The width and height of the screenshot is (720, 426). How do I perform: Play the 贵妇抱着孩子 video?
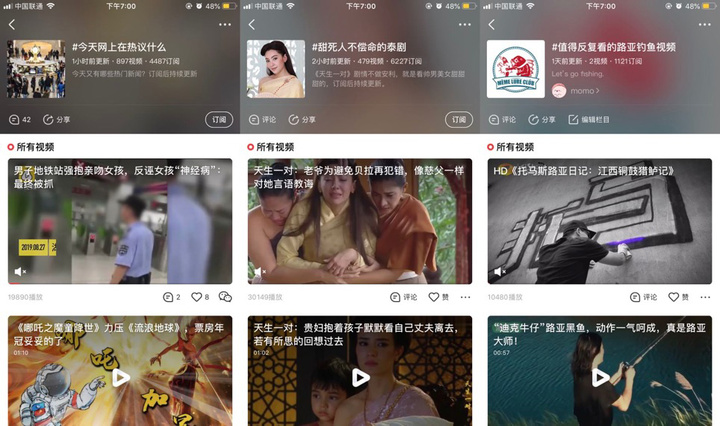click(x=360, y=376)
